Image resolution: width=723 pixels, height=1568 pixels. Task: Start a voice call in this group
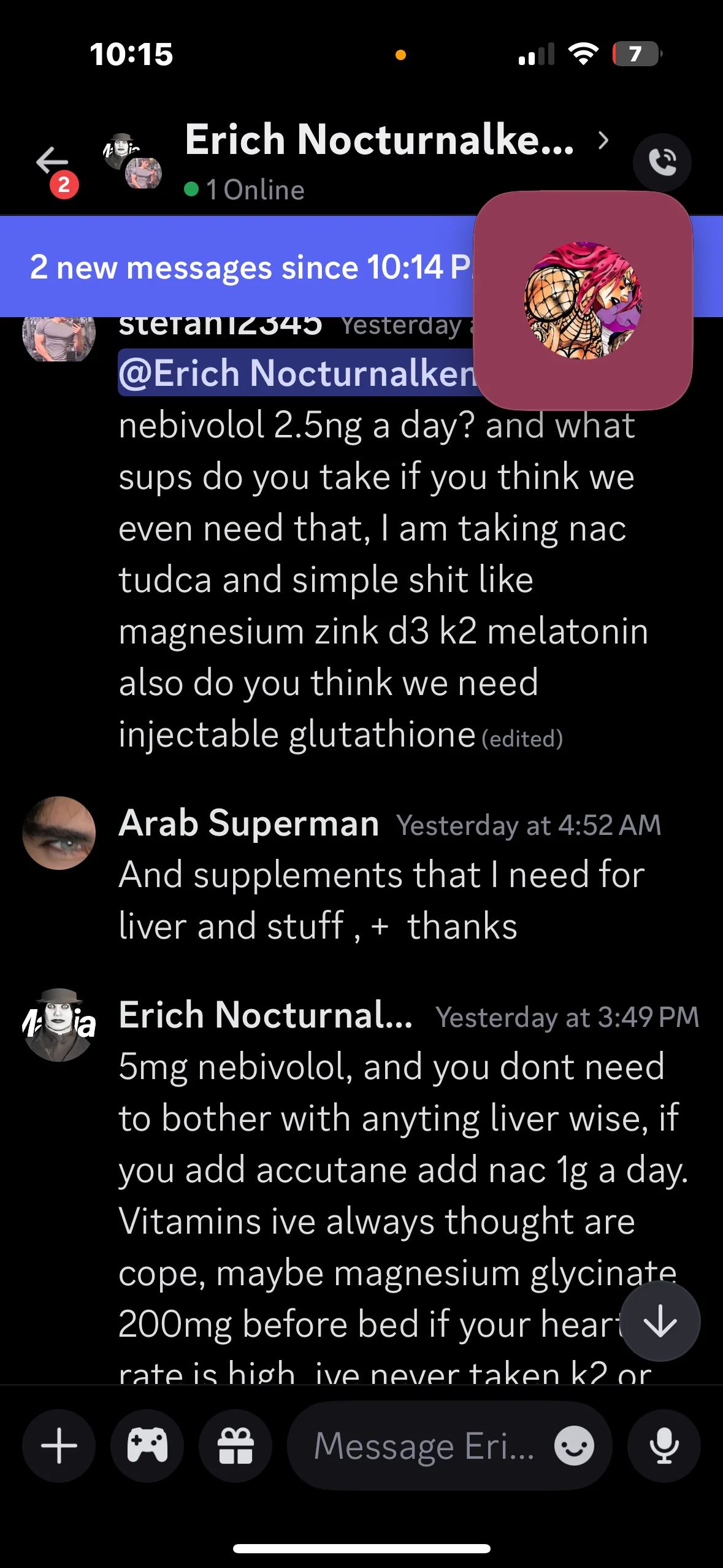pyautogui.click(x=662, y=163)
